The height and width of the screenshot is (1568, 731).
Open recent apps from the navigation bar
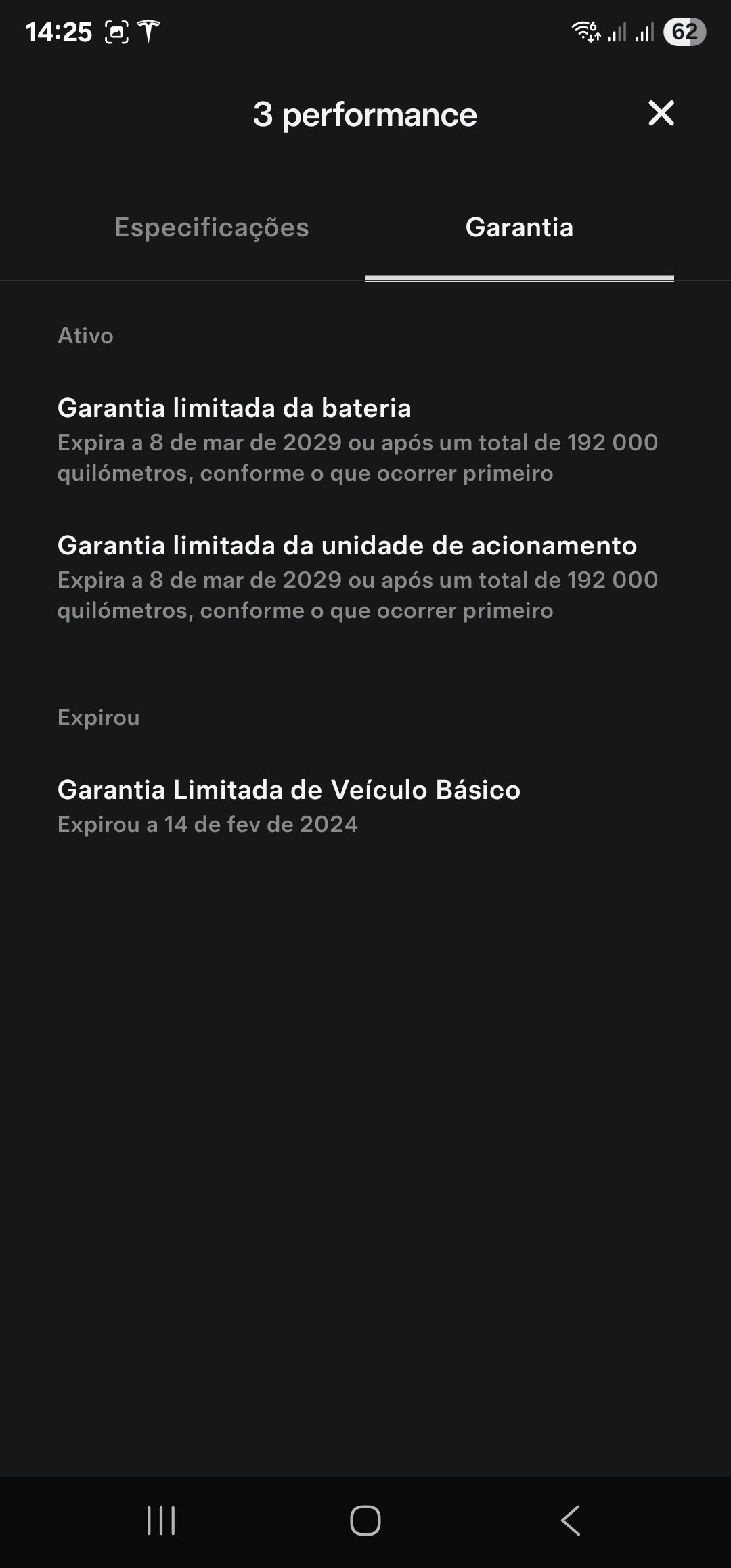(x=161, y=1521)
